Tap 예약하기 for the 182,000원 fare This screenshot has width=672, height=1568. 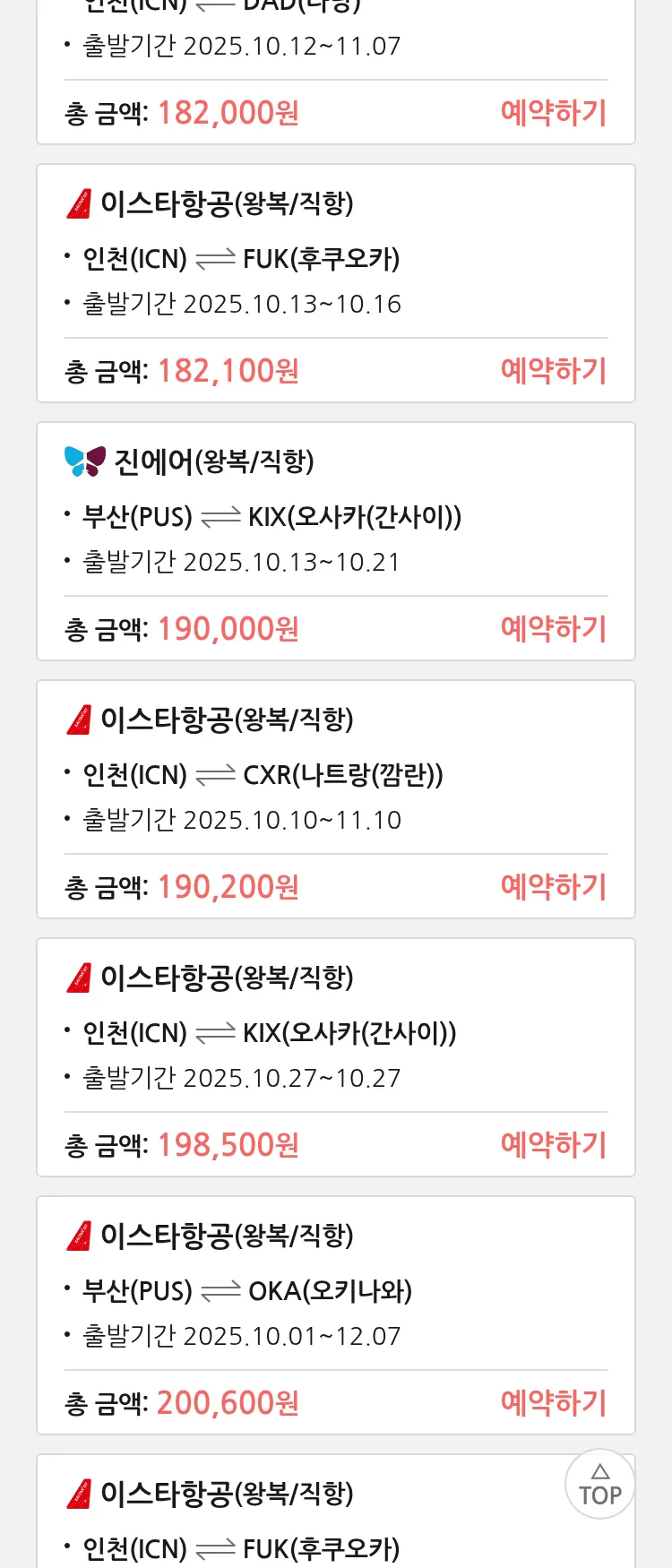coord(553,113)
